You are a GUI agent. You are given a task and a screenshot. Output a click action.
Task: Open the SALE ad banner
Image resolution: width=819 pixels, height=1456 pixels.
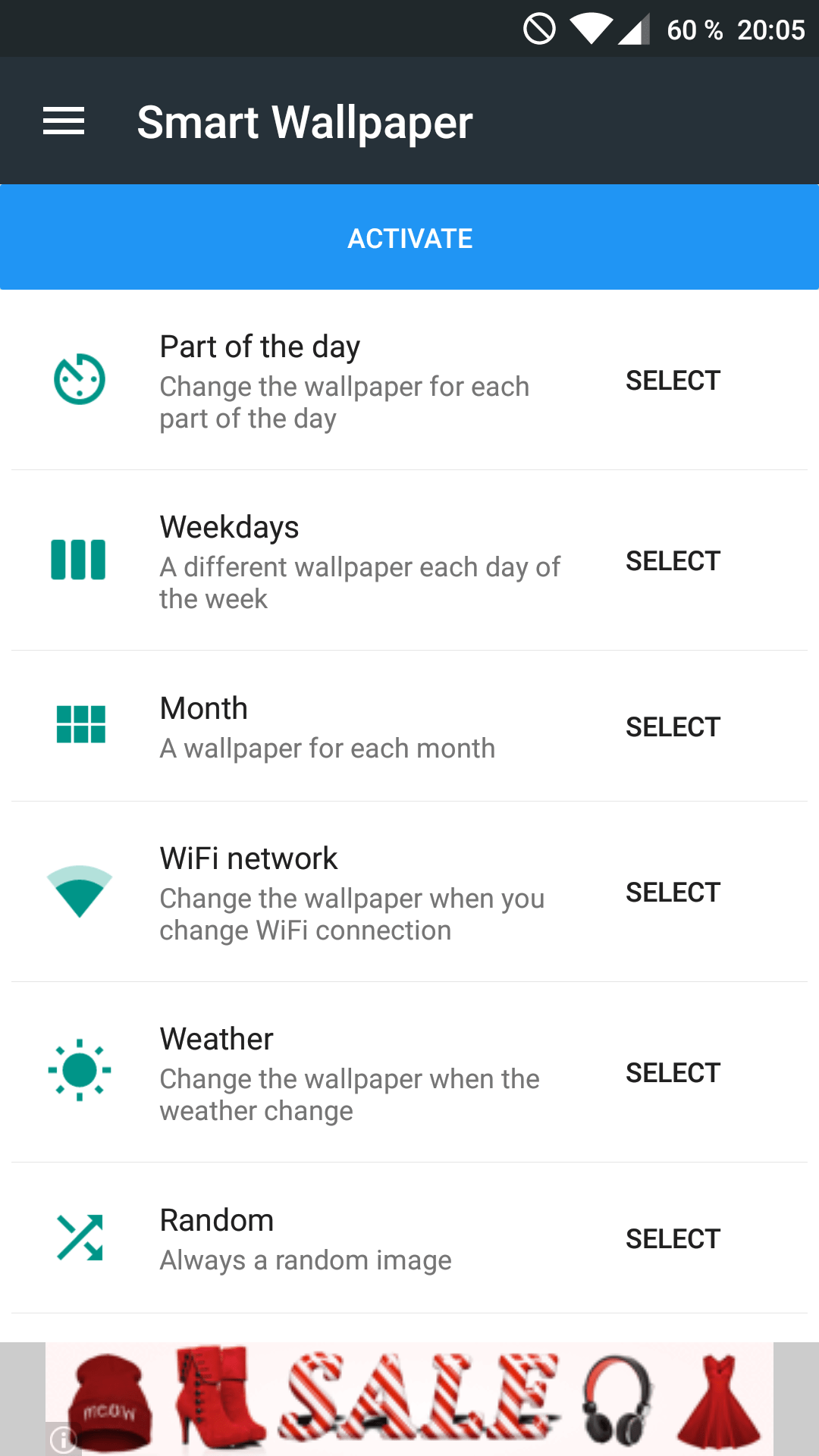pyautogui.click(x=409, y=1399)
